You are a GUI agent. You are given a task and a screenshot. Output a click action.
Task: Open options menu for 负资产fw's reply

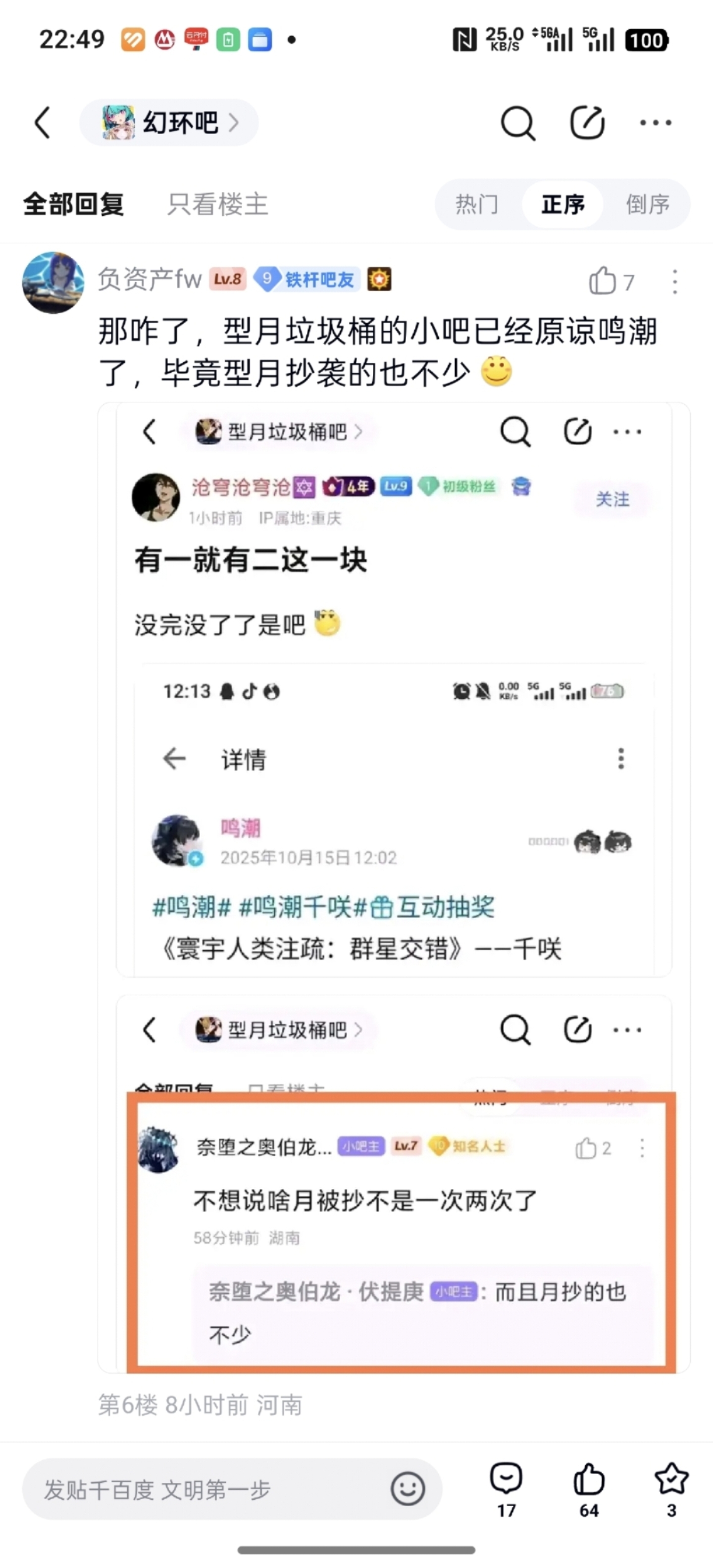click(x=675, y=282)
